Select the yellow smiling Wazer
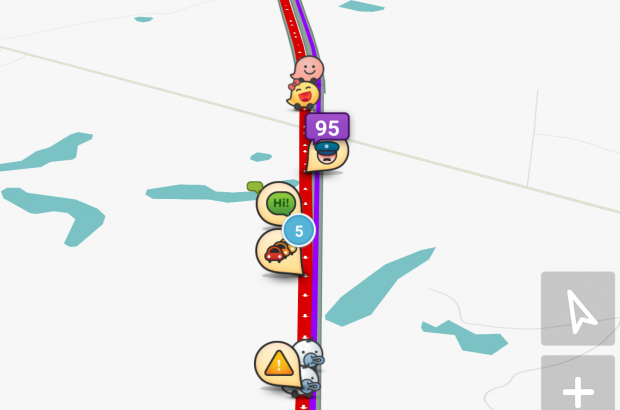 (x=303, y=96)
